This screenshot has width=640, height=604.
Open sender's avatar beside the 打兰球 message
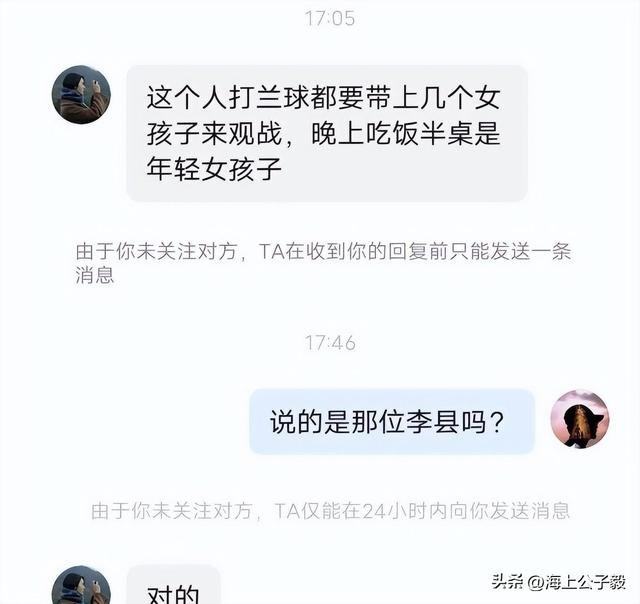[81, 95]
